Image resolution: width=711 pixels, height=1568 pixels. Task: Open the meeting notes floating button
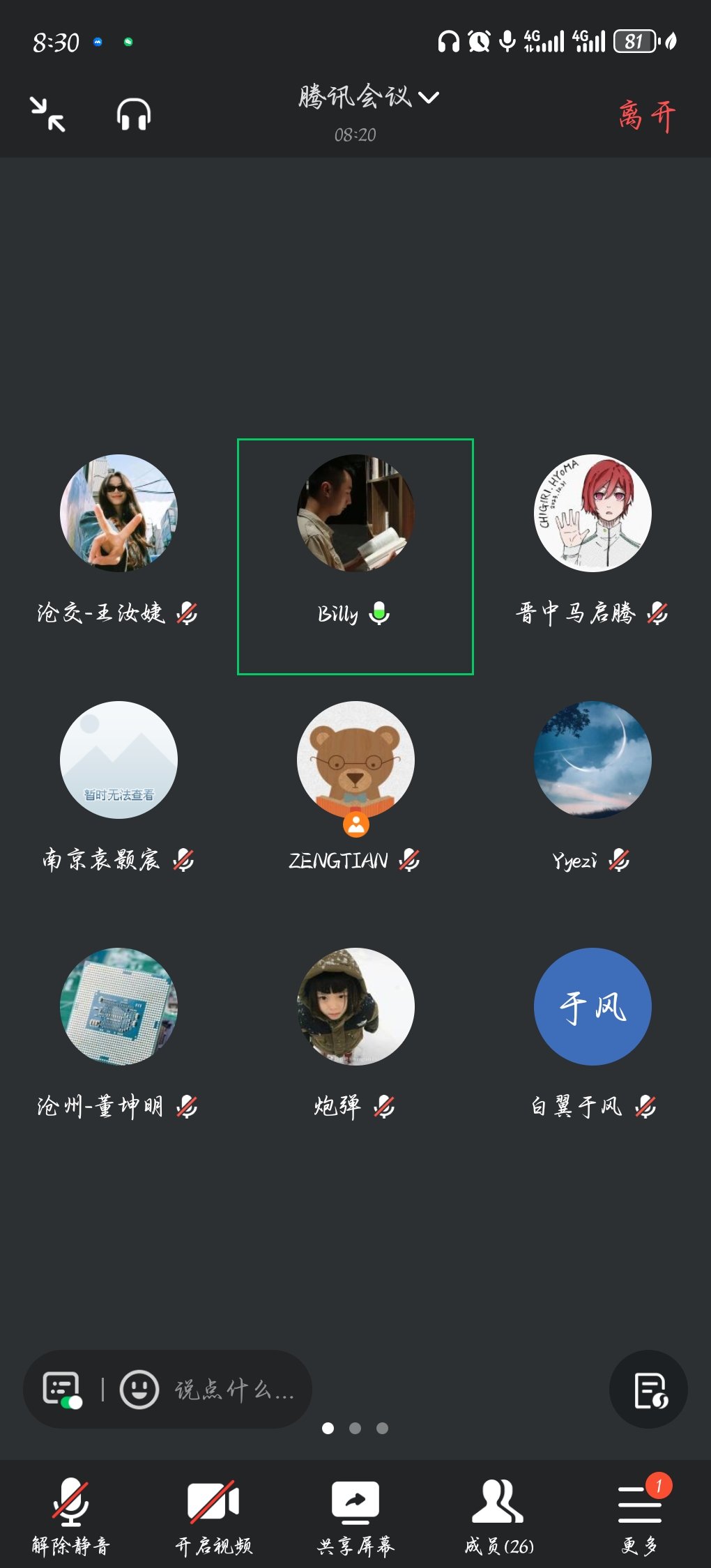649,1390
